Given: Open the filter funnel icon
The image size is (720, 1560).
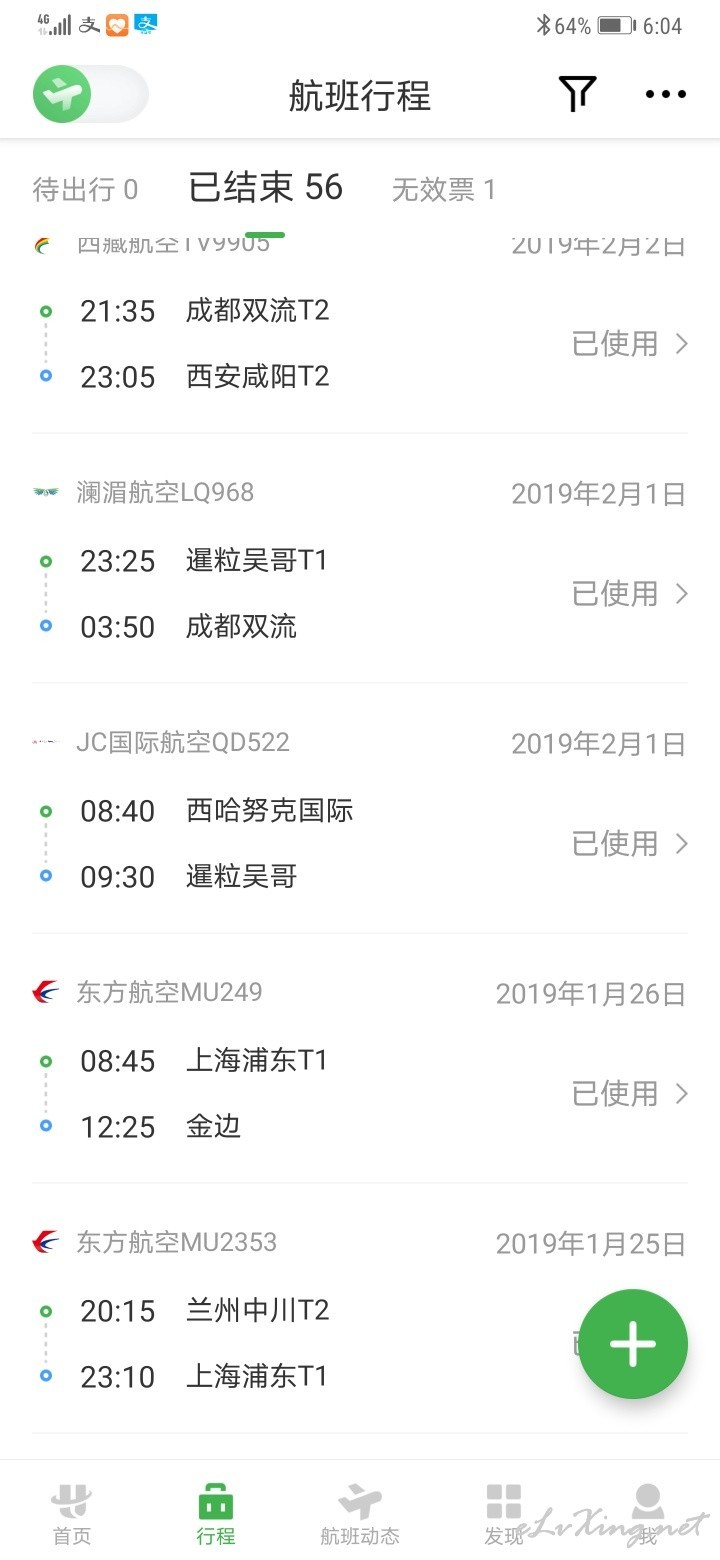Looking at the screenshot, I should coord(577,94).
